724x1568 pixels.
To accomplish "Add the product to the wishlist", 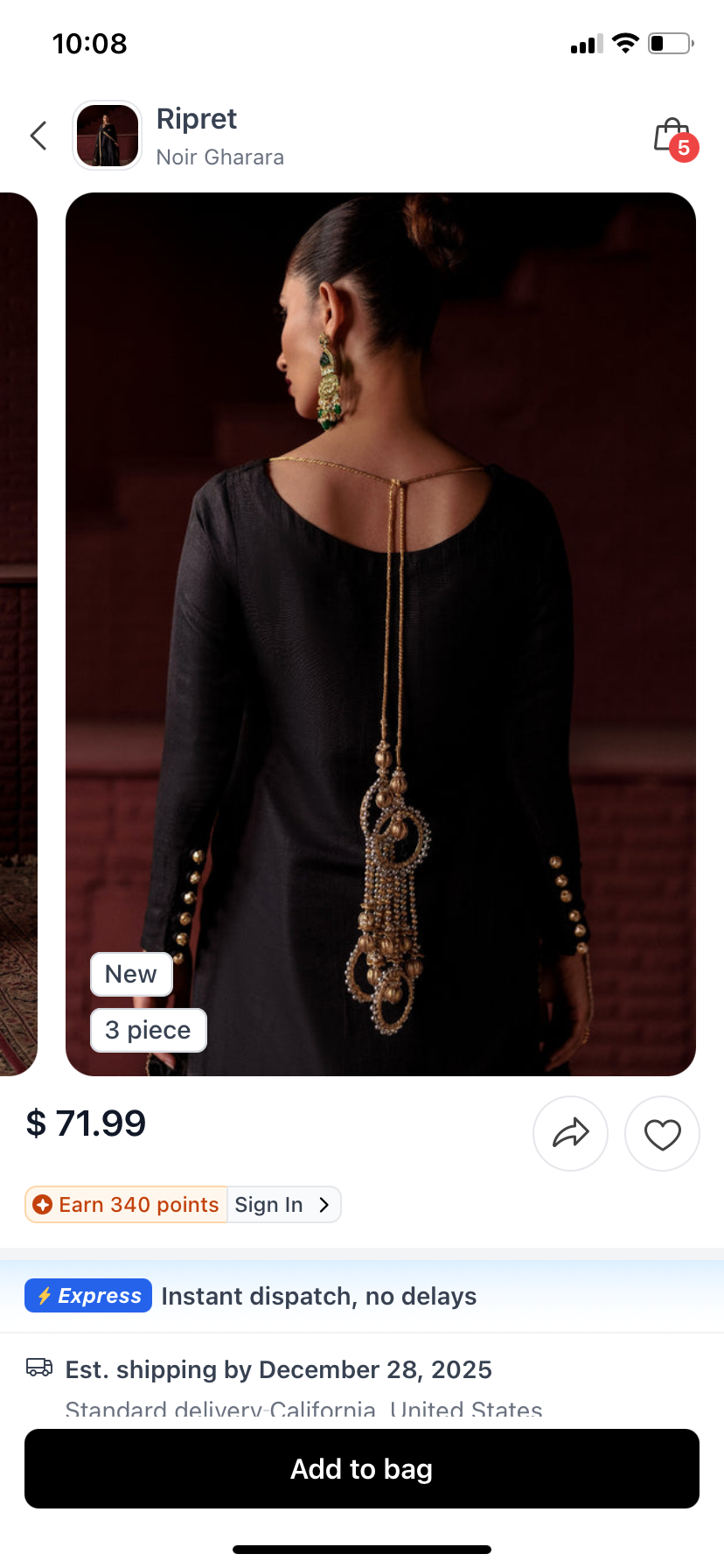I will pyautogui.click(x=662, y=1133).
